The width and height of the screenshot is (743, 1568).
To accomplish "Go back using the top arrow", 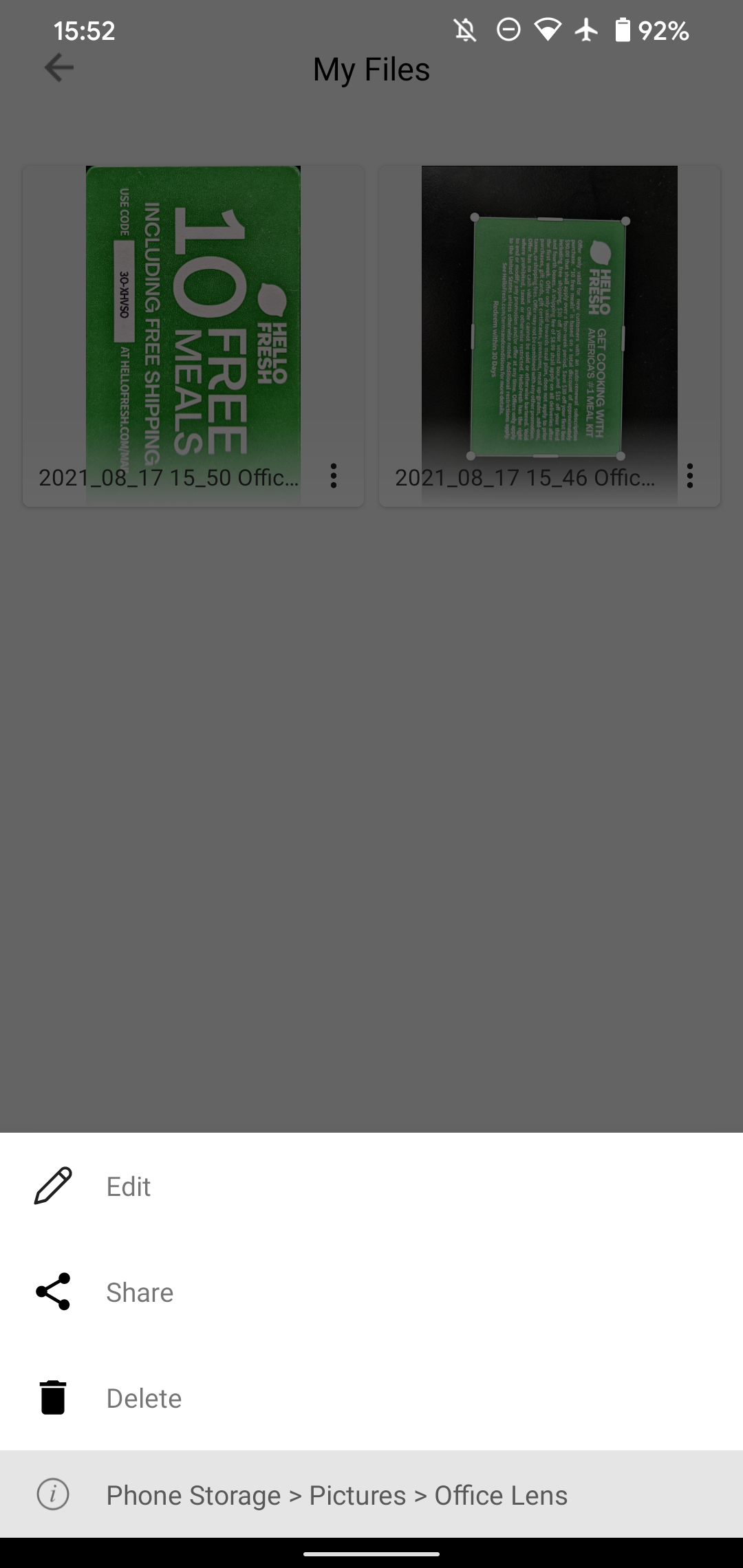I will (x=59, y=68).
